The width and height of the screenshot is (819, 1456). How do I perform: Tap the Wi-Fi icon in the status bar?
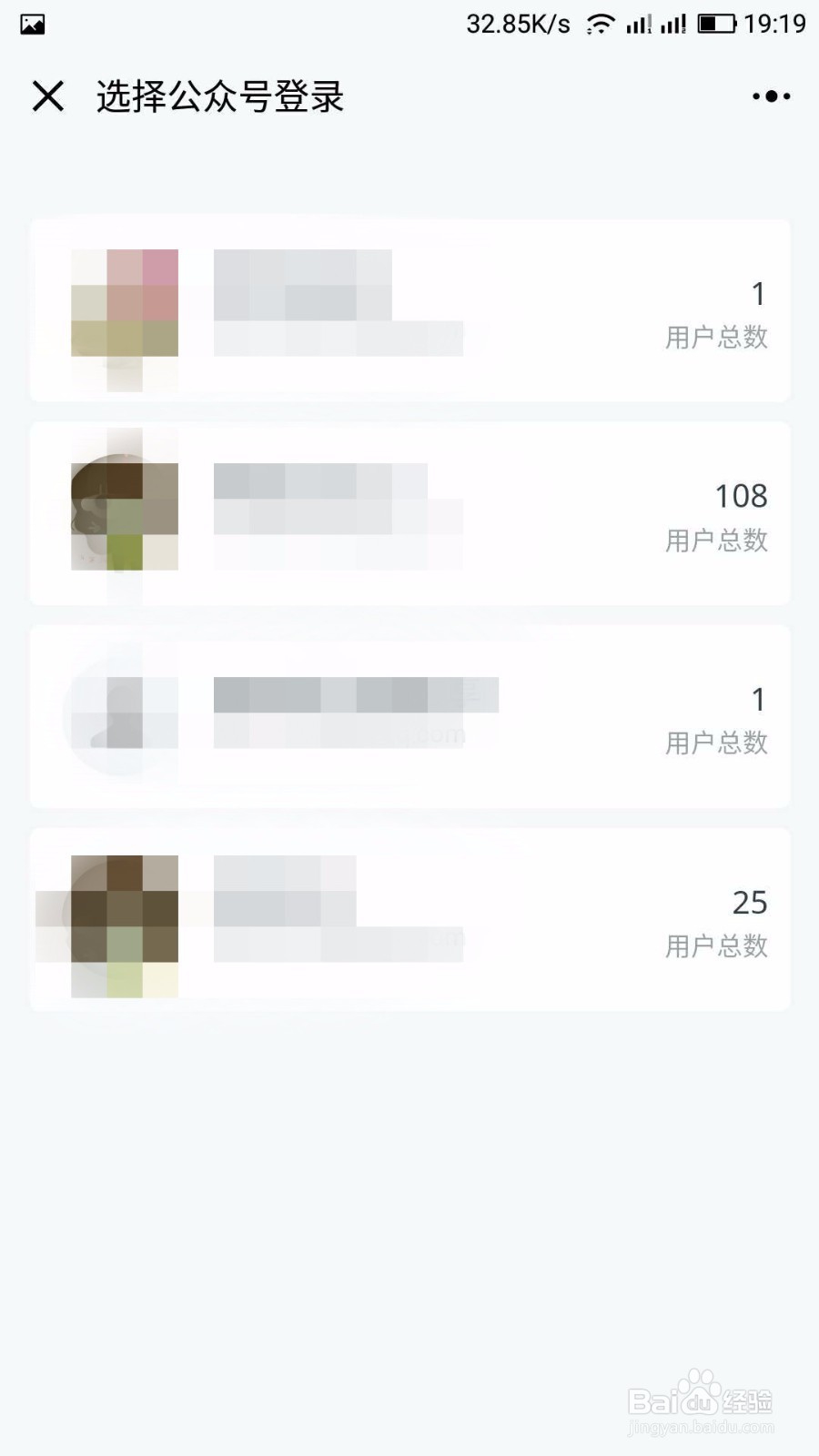click(600, 25)
